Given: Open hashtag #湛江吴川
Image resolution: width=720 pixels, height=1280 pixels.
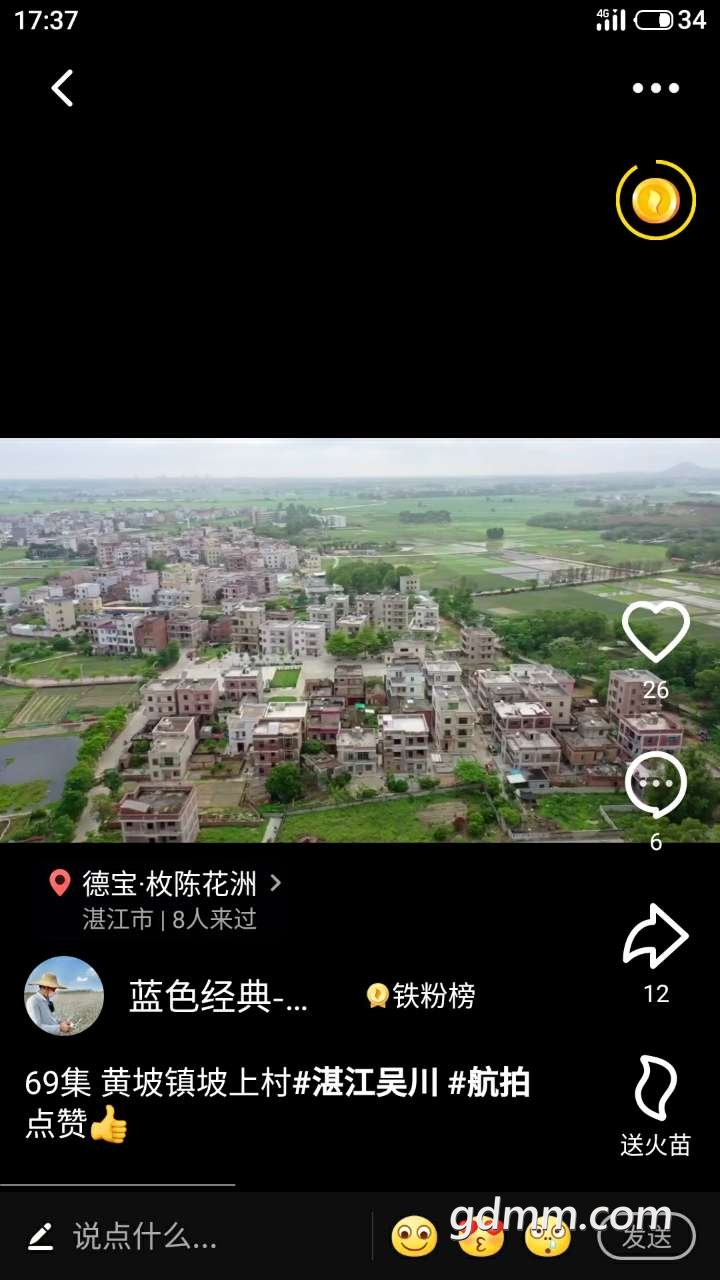Looking at the screenshot, I should 366,1083.
